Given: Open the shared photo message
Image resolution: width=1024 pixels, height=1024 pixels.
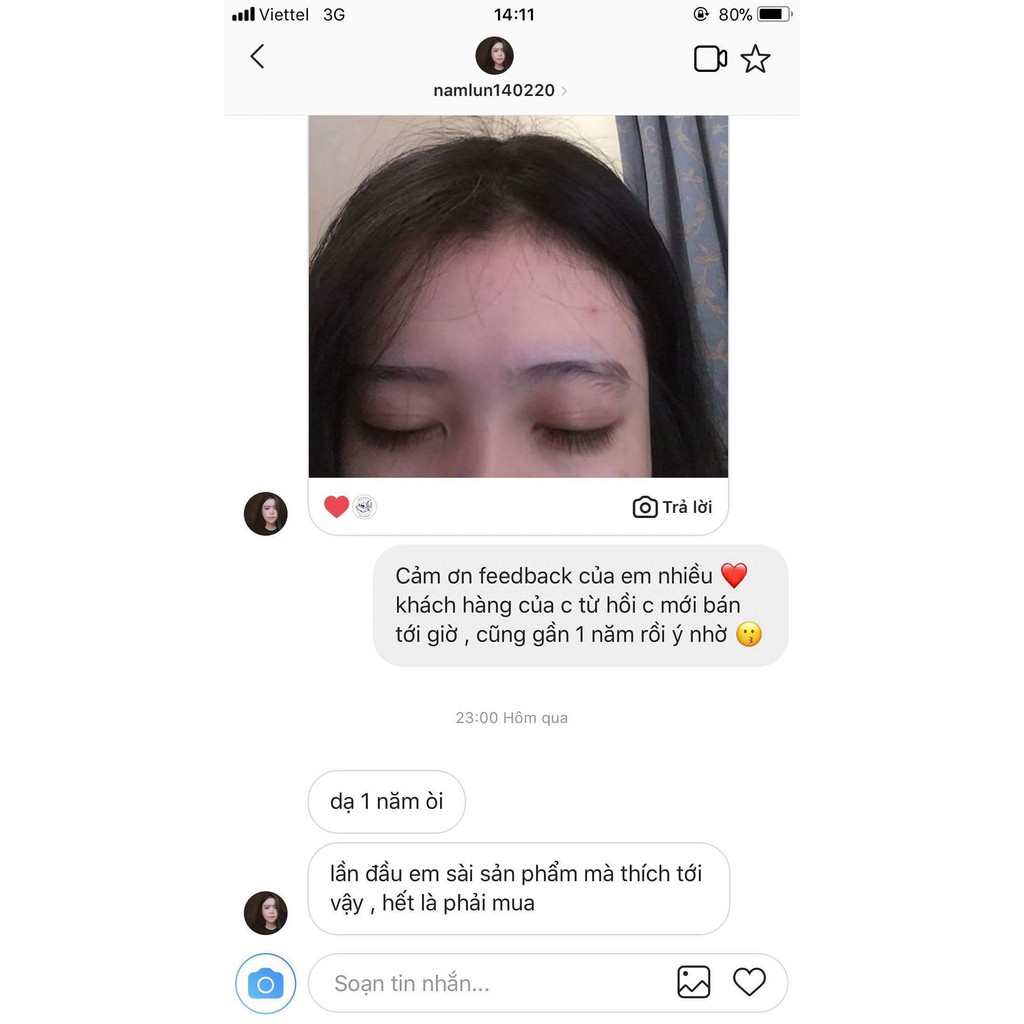Looking at the screenshot, I should [x=517, y=296].
